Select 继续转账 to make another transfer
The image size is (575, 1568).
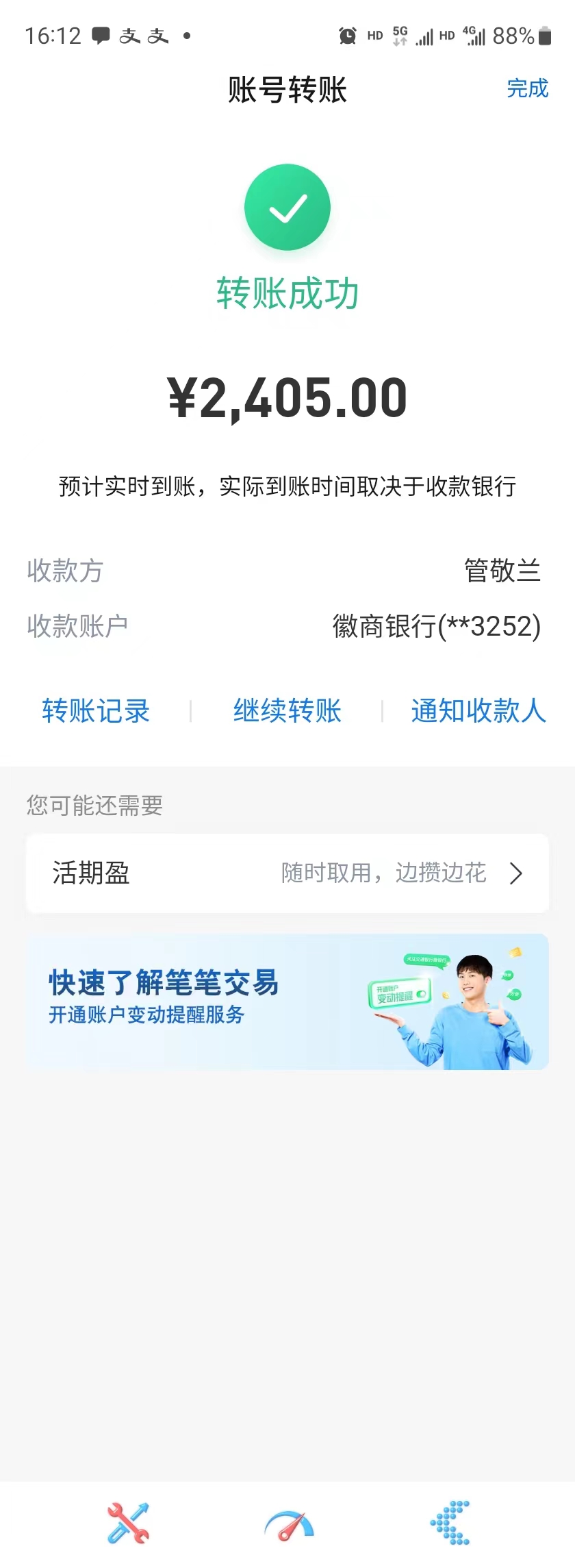[287, 711]
